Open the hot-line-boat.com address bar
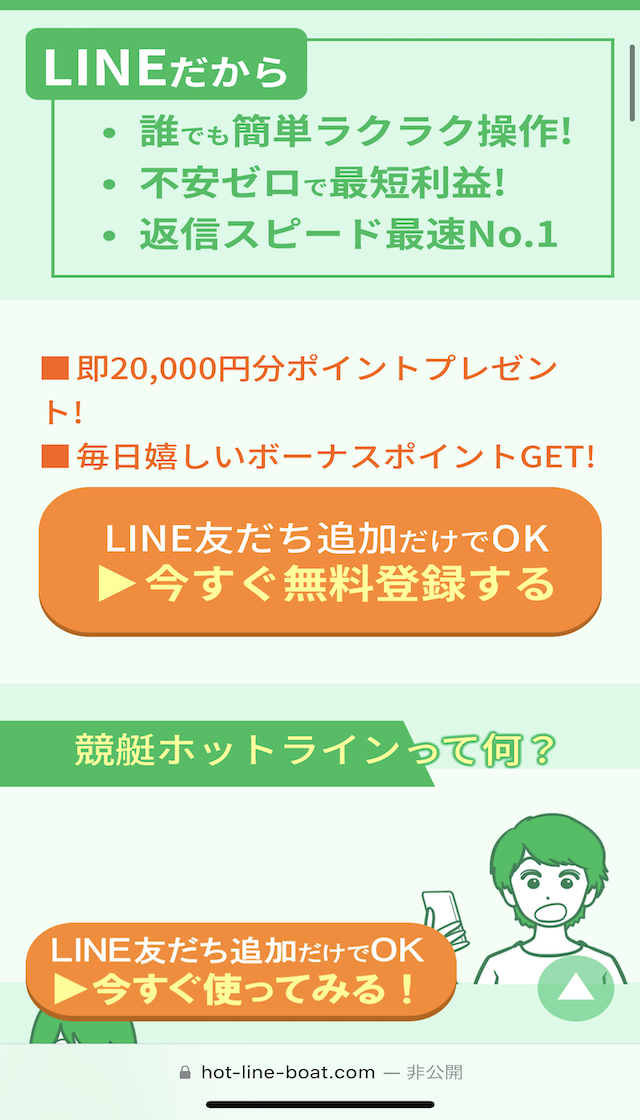The image size is (640, 1120). 320,1071
